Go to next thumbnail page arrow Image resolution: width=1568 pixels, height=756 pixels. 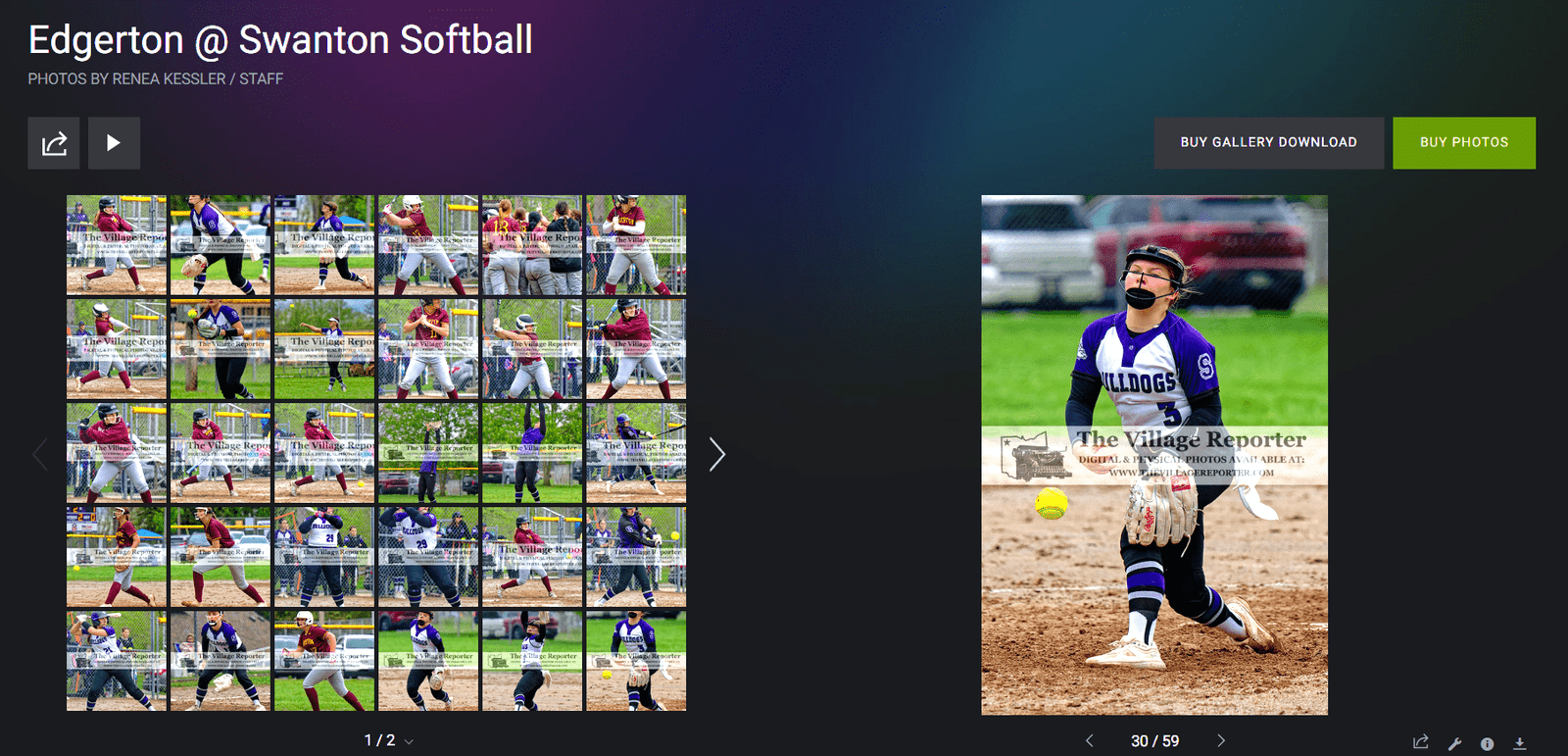tap(717, 454)
